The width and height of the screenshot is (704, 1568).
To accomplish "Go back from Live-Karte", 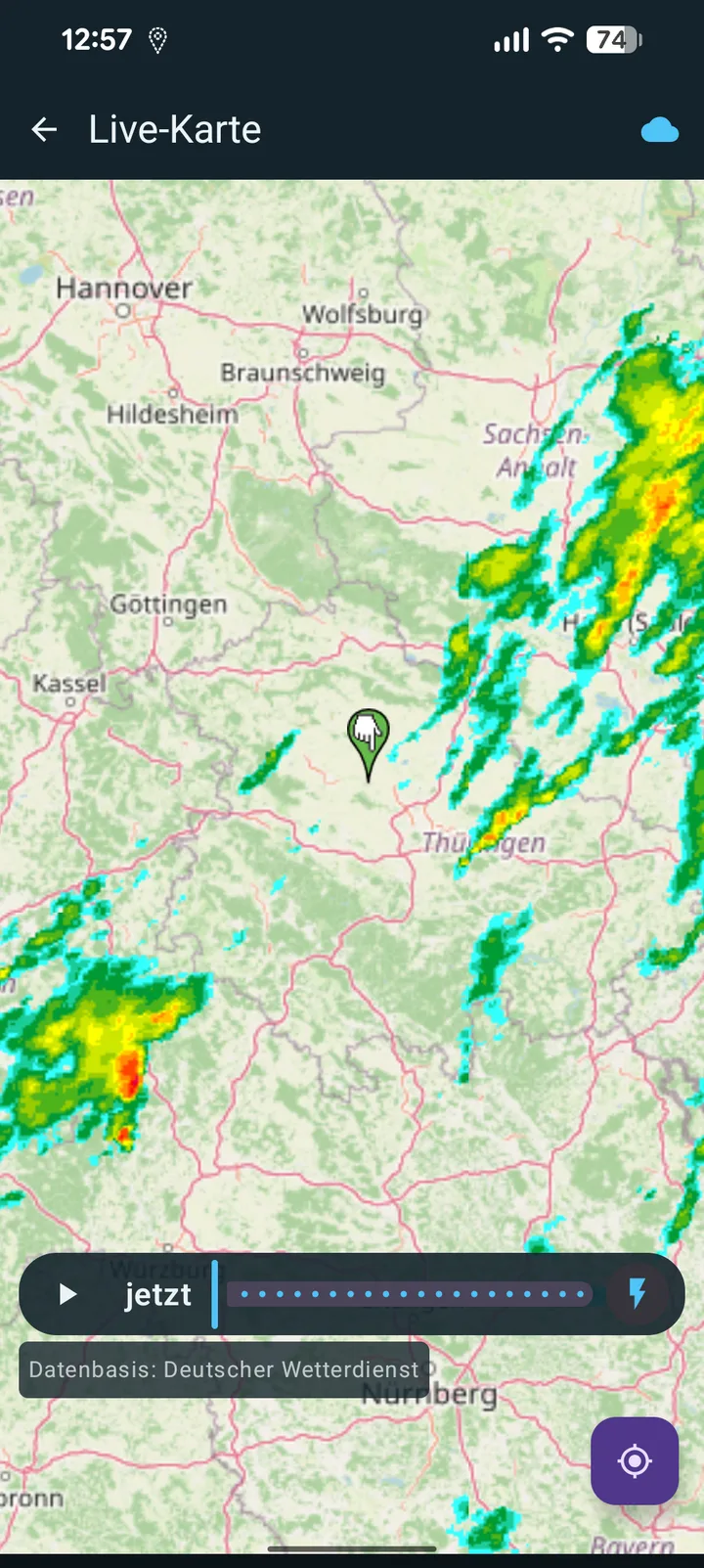I will (44, 129).
